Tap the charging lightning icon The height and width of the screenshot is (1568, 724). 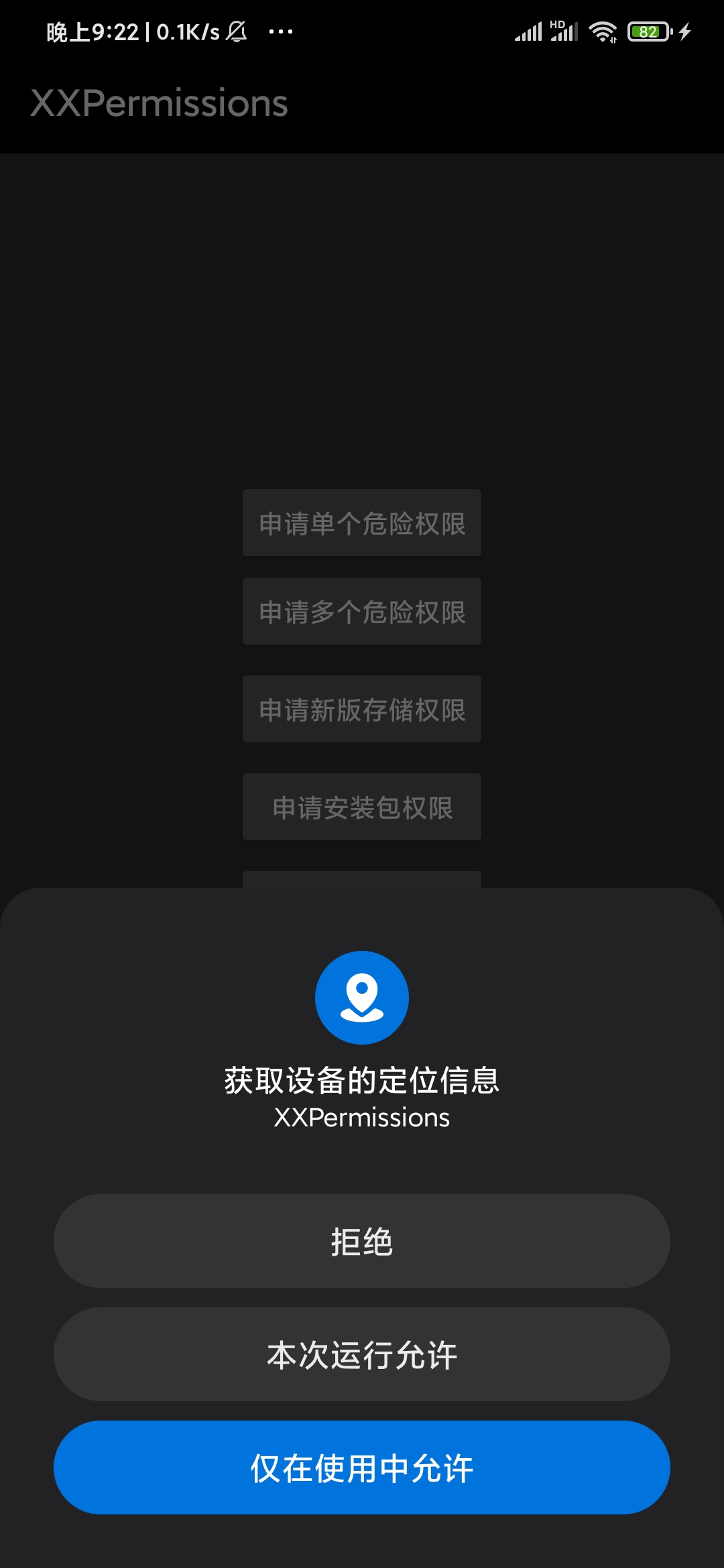pyautogui.click(x=685, y=30)
